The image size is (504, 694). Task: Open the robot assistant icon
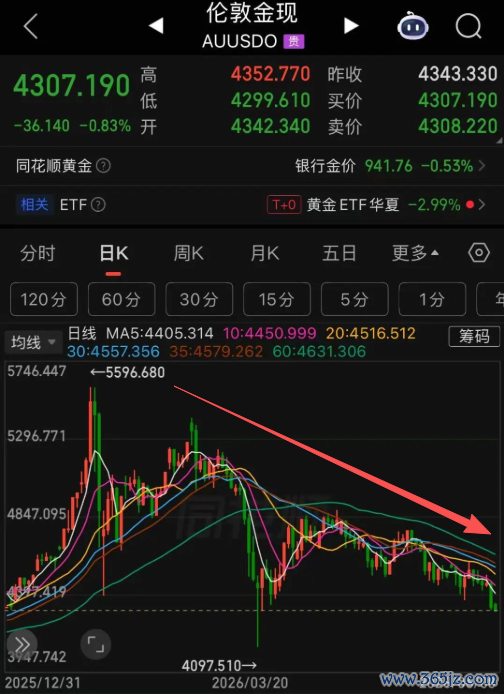412,27
